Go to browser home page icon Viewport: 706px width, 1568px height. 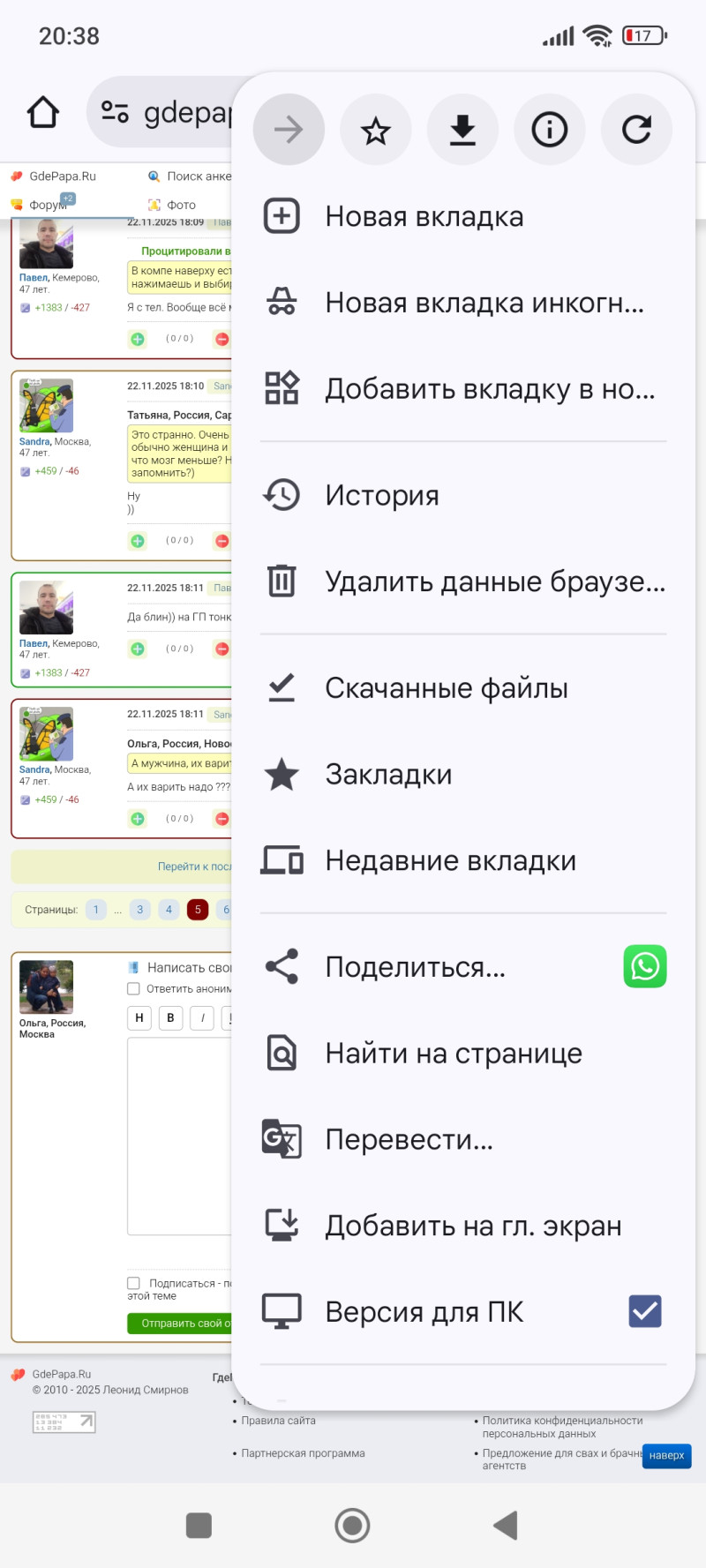43,112
